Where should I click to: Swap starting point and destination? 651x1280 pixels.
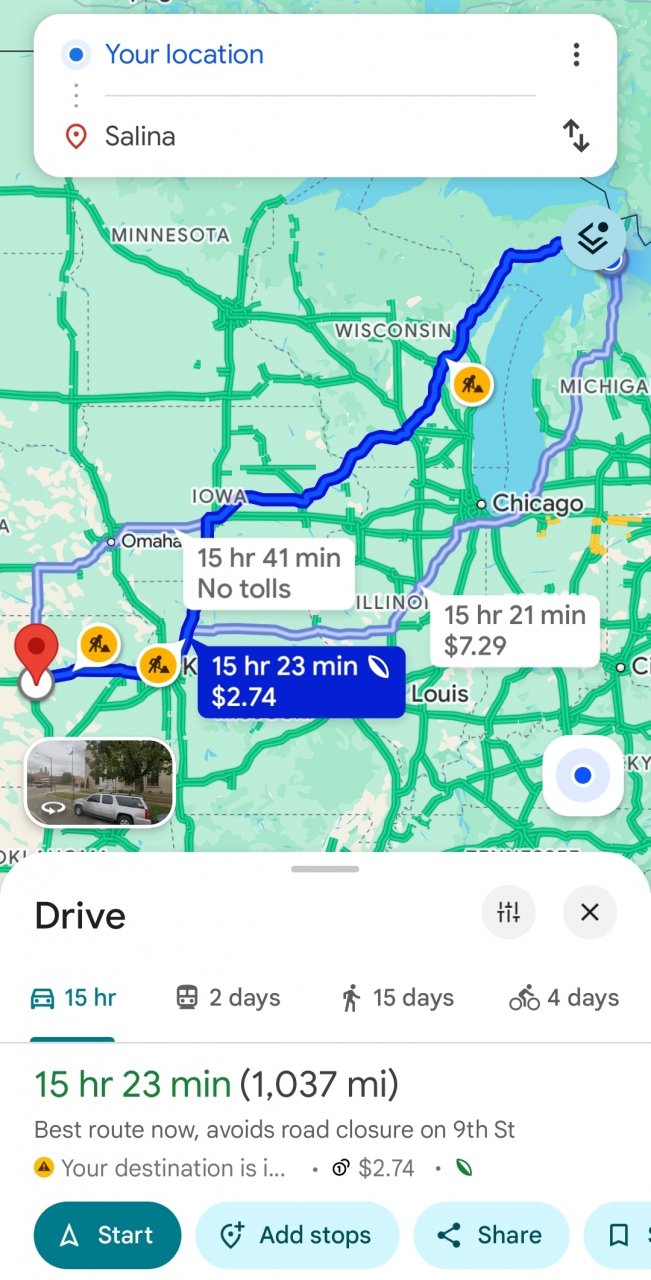tap(576, 135)
